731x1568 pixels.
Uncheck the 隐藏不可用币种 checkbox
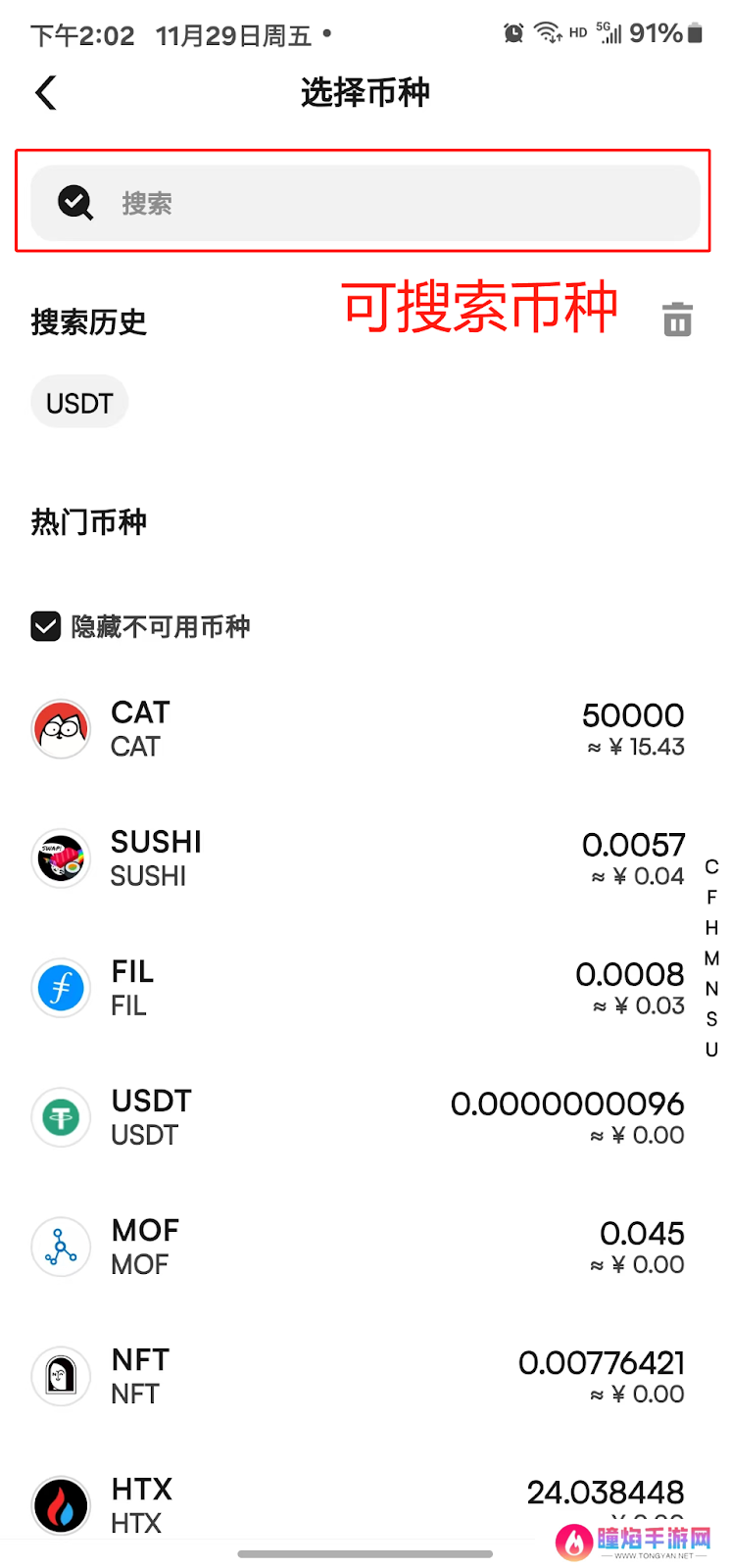point(46,626)
